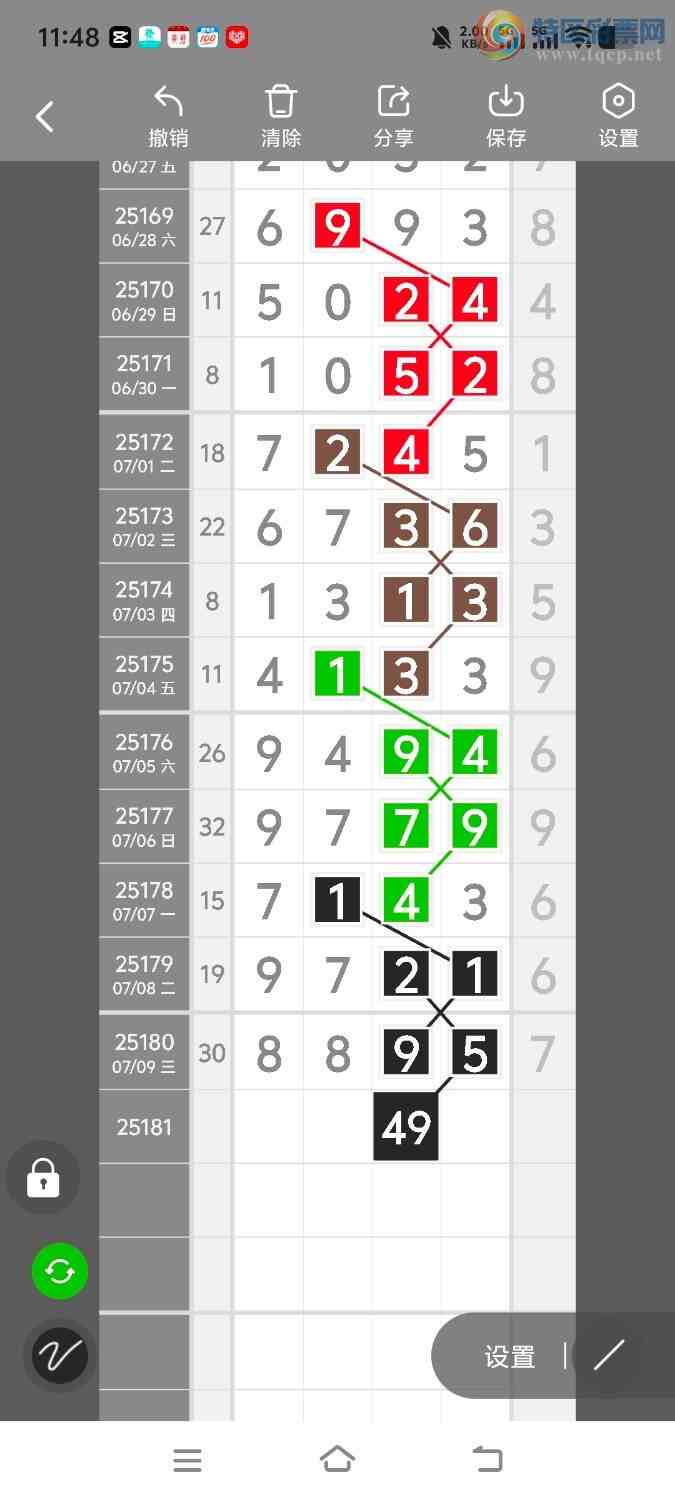Go back using the top-left arrow
Viewport: 675px width, 1500px height.
(45, 117)
